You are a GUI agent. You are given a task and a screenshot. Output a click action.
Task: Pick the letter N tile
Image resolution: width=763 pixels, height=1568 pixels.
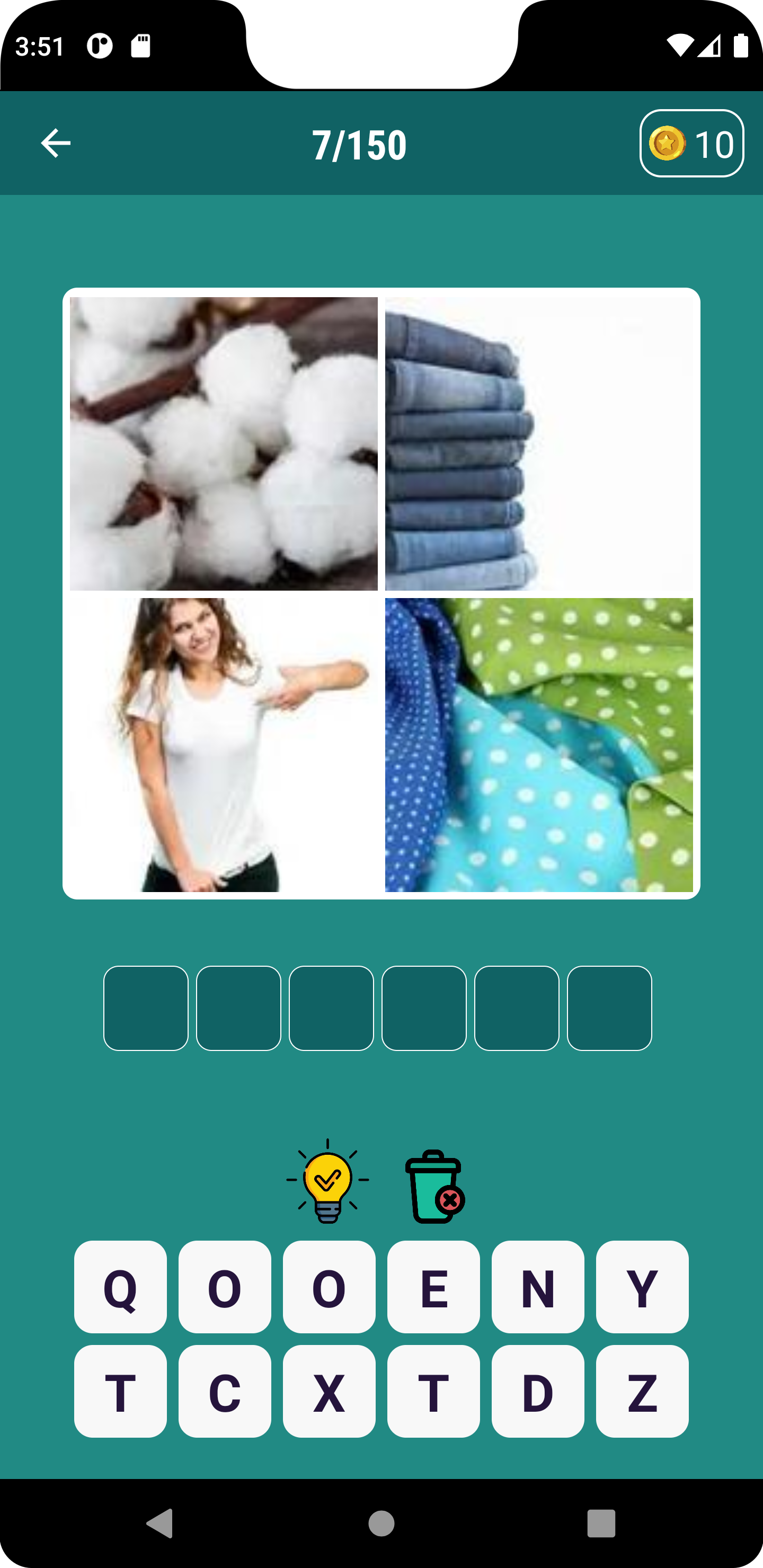pyautogui.click(x=538, y=1287)
